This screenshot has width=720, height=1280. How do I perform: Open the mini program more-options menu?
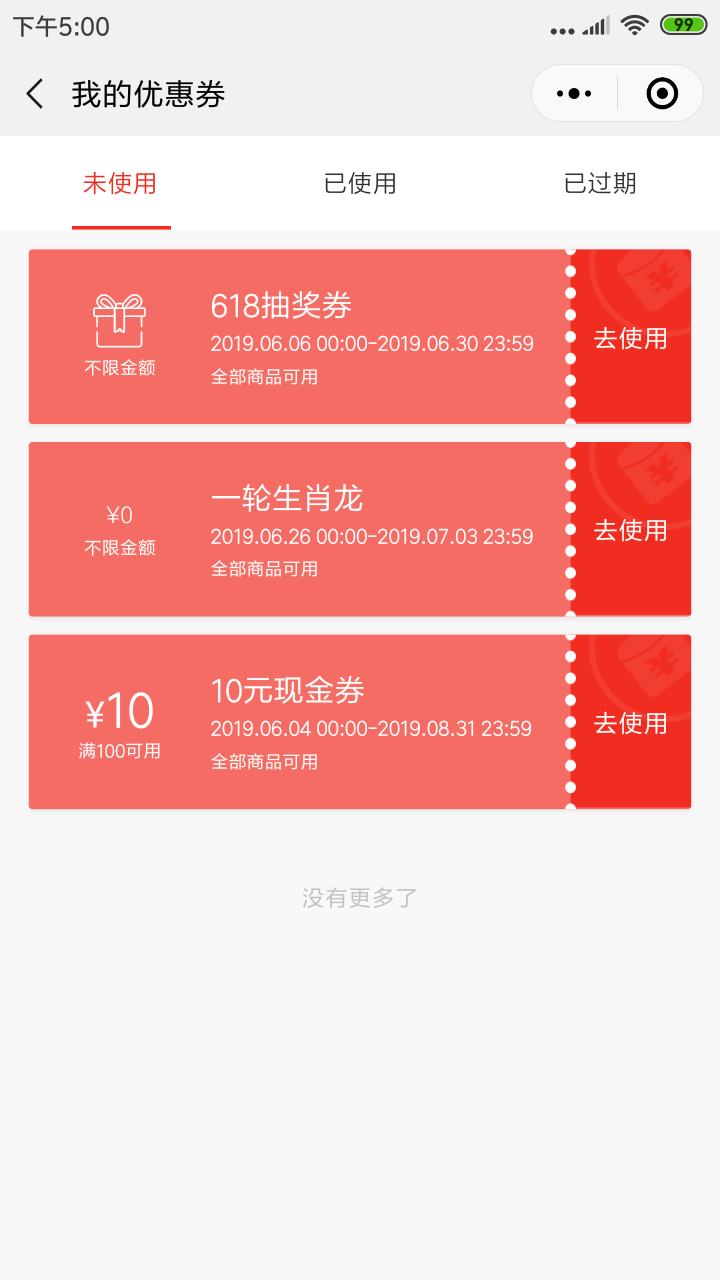(x=574, y=94)
